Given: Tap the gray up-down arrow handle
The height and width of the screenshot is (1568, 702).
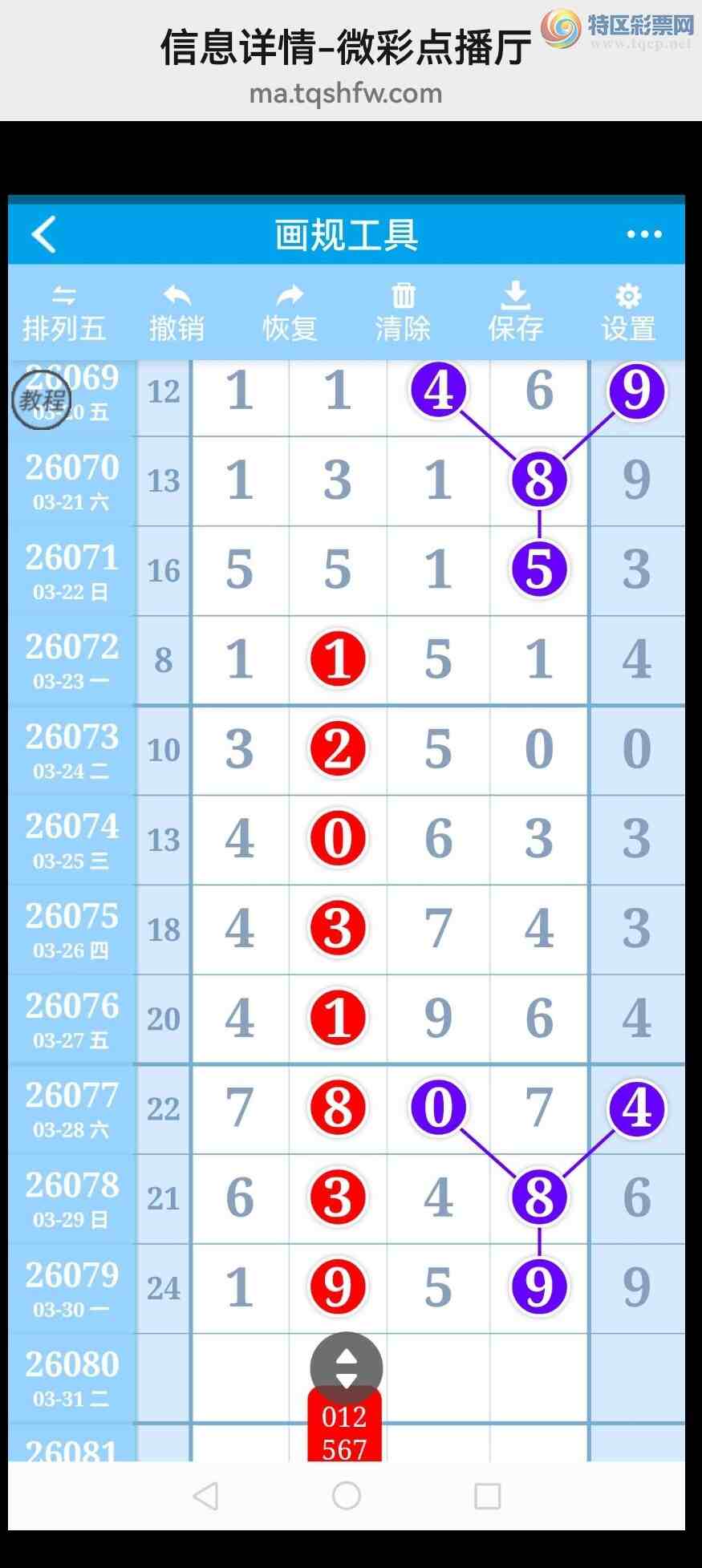Looking at the screenshot, I should point(346,1368).
